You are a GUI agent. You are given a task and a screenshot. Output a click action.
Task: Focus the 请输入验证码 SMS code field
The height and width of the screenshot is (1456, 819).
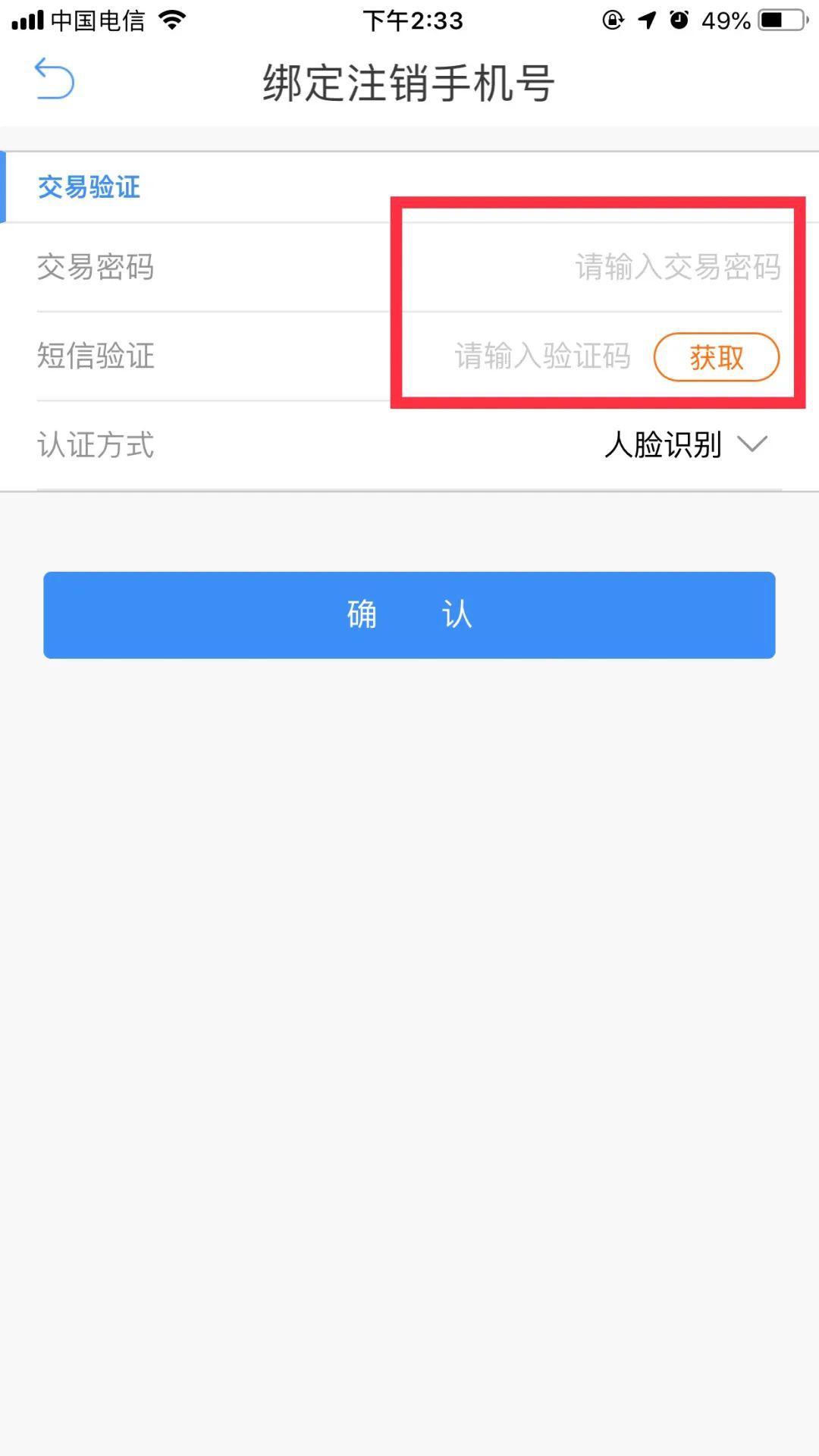[x=542, y=356]
